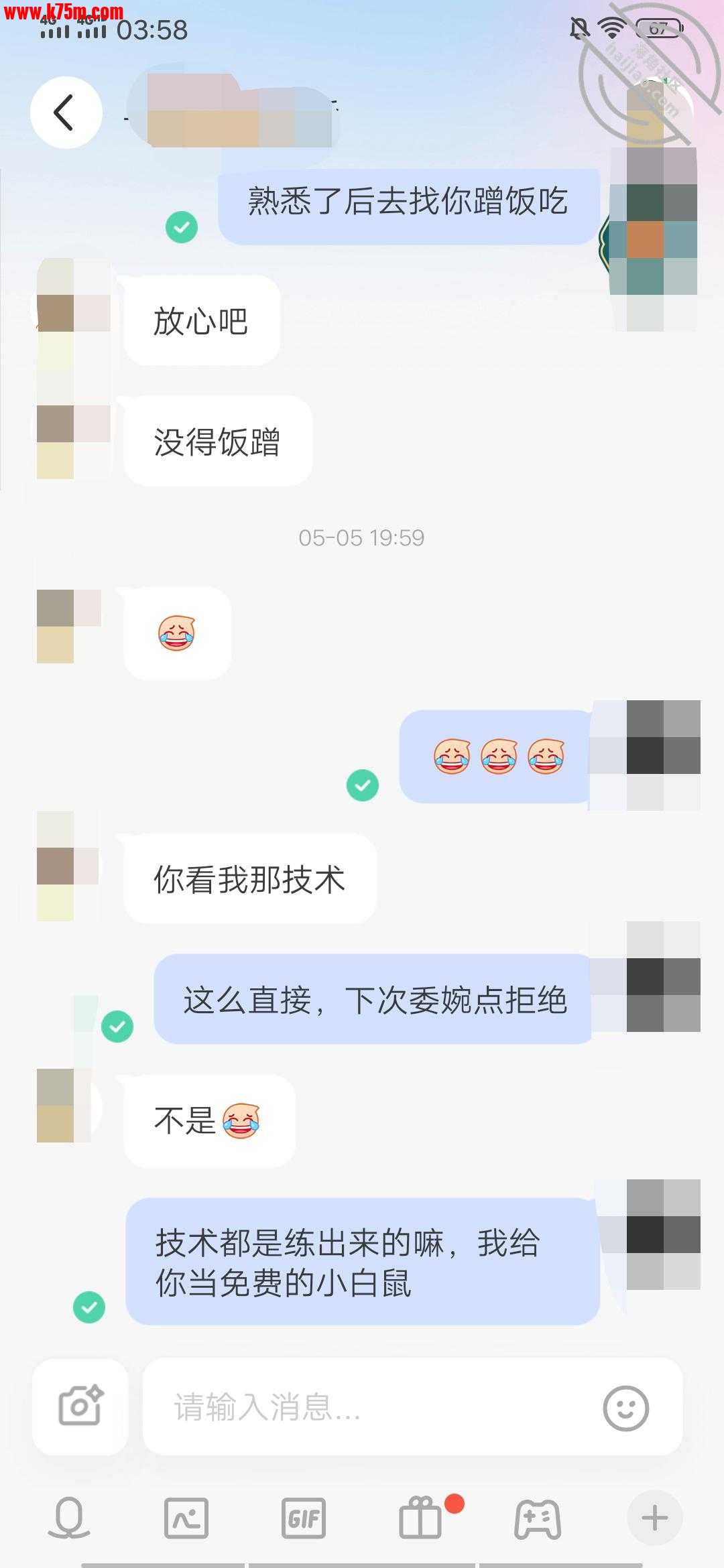Expand more options with the plus button
724x1568 pixels.
[x=654, y=1518]
